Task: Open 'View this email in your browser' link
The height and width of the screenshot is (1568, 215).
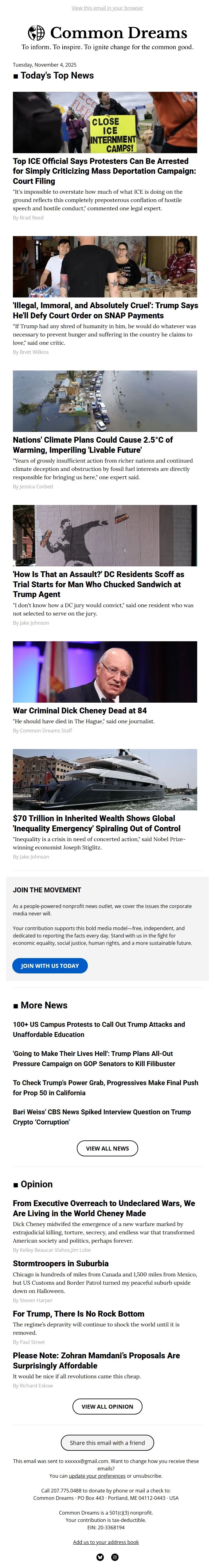Action: (x=107, y=8)
